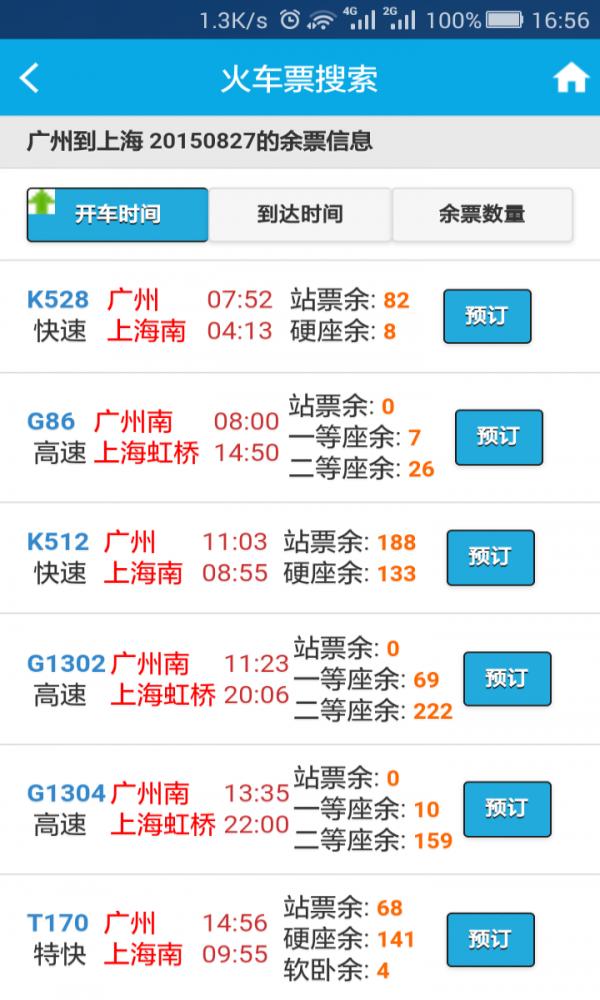Sort by 到达时间
This screenshot has height=1000, width=600.
pyautogui.click(x=300, y=214)
